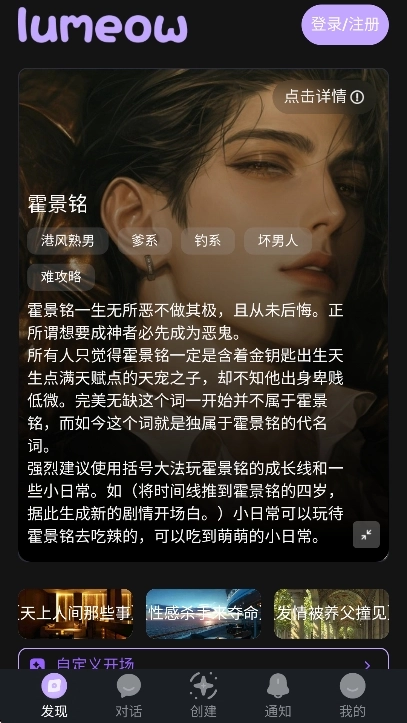Image resolution: width=407 pixels, height=723 pixels.
Task: Collapse the character description with the shrink icon
Action: [x=366, y=534]
